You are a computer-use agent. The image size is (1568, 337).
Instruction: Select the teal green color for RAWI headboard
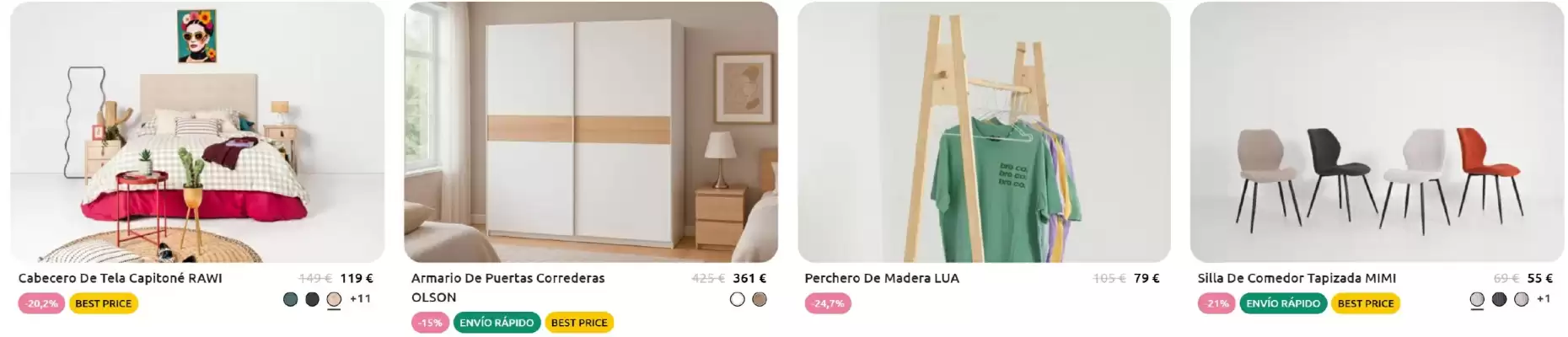[291, 299]
